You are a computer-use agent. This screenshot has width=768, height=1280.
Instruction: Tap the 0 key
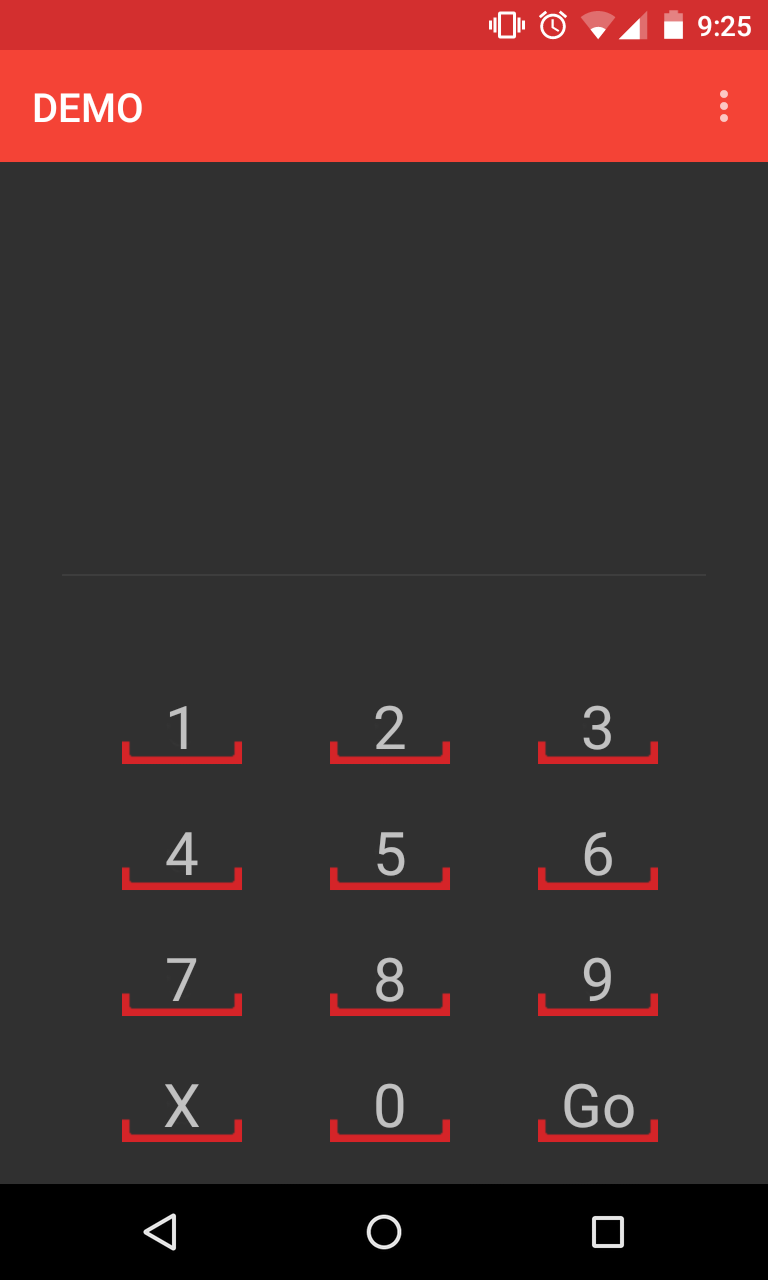tap(389, 1109)
